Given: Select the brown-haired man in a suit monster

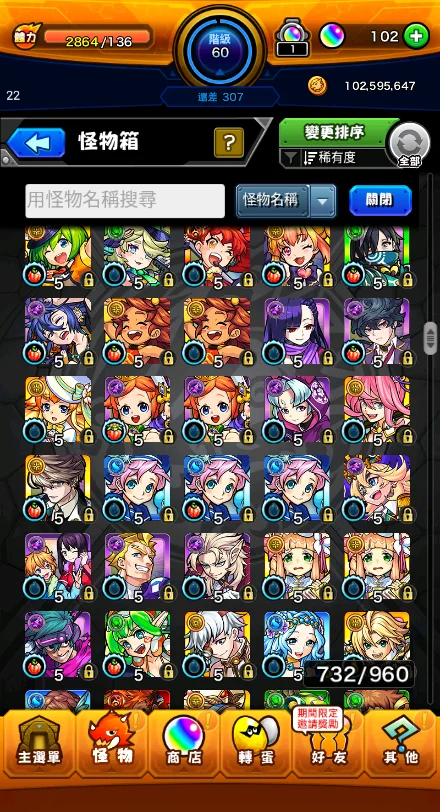Looking at the screenshot, I should (58, 489).
